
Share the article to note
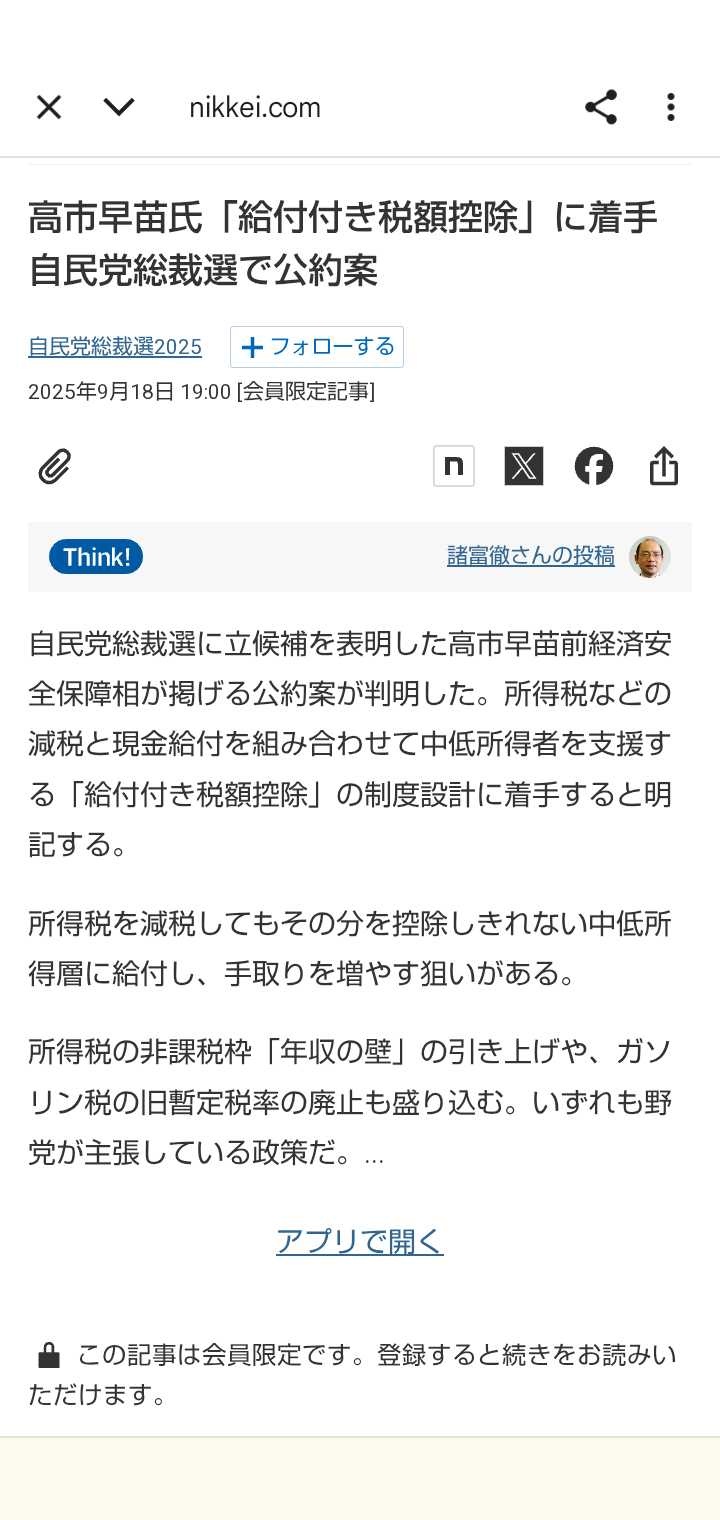[453, 466]
